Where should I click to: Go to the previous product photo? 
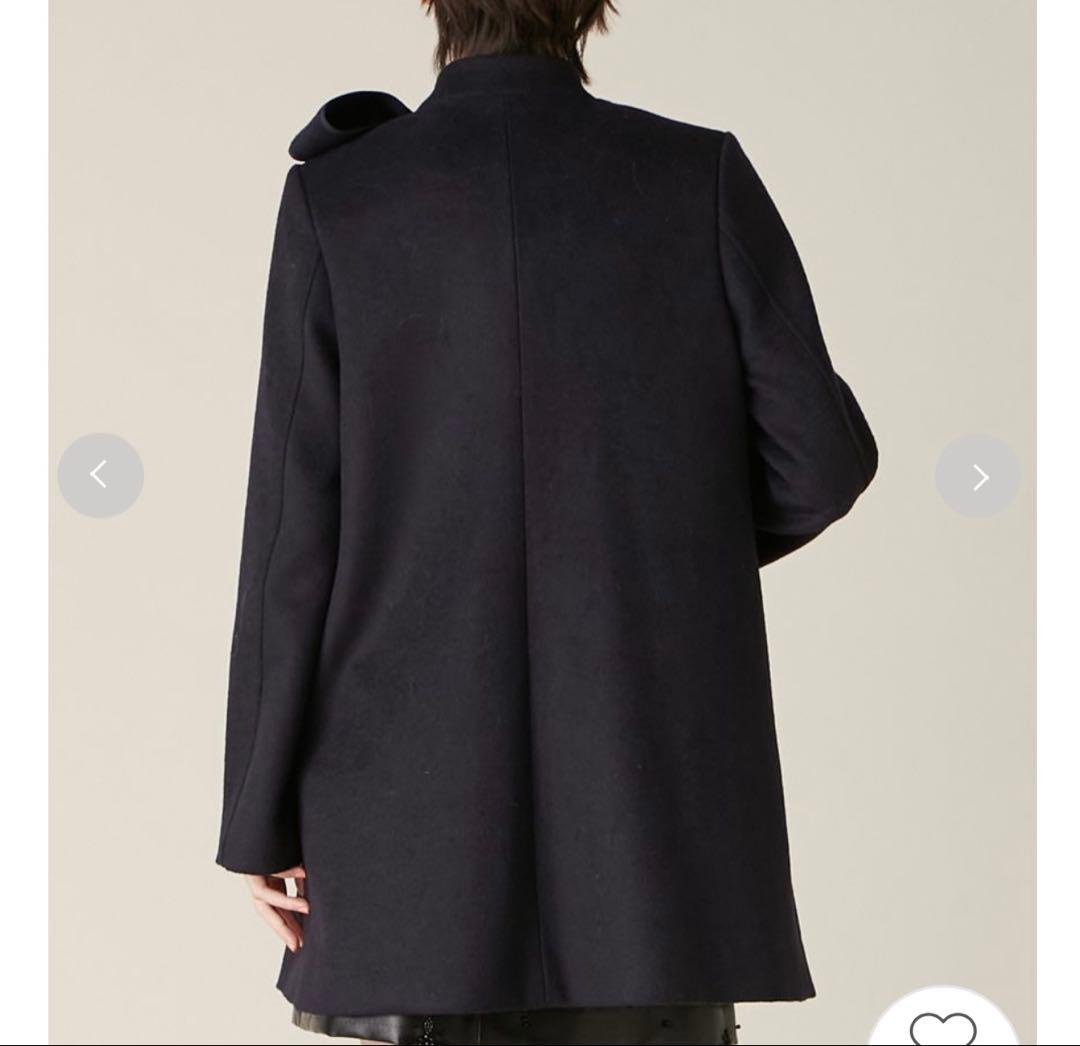[x=100, y=475]
